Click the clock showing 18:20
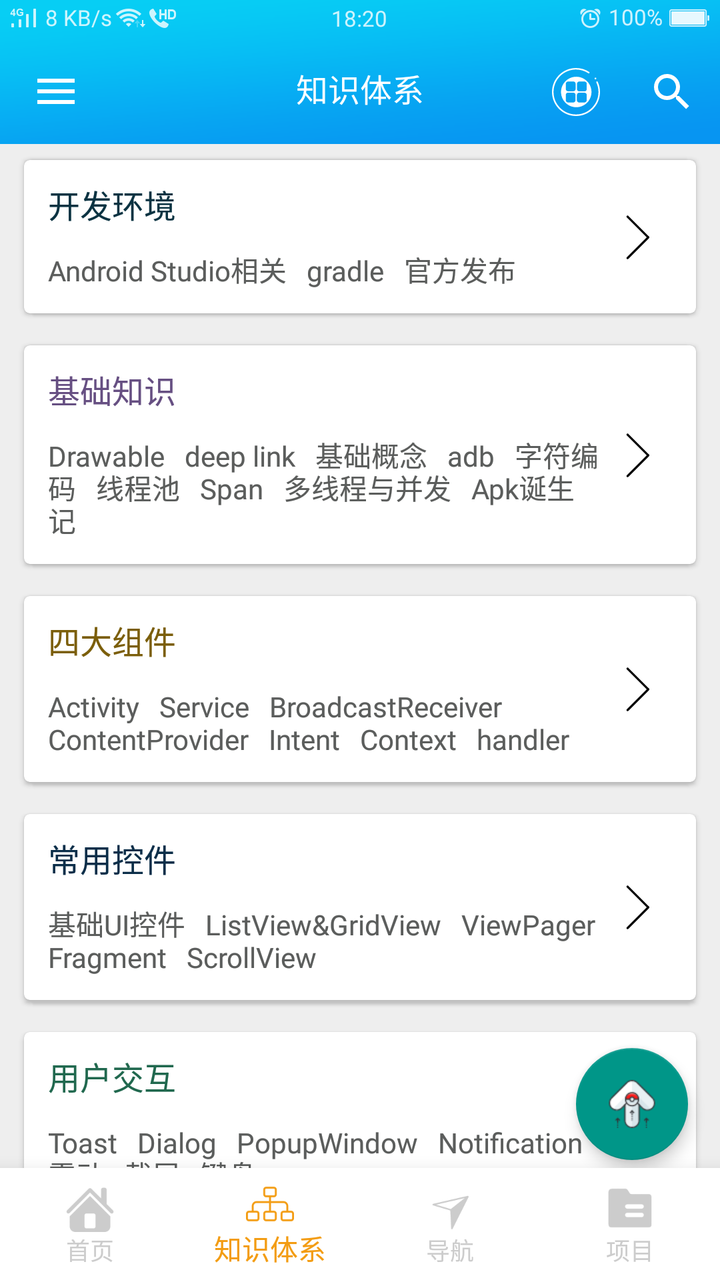This screenshot has width=720, height=1280. point(360,19)
